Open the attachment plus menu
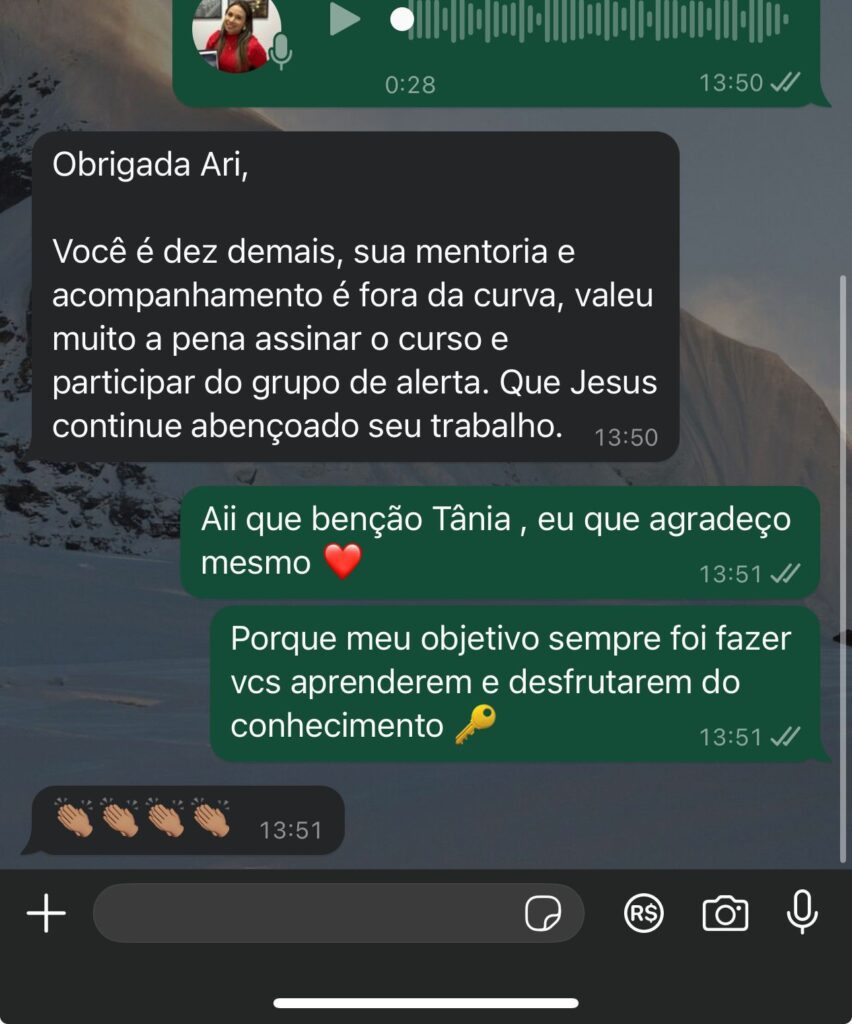The image size is (852, 1024). click(x=46, y=913)
